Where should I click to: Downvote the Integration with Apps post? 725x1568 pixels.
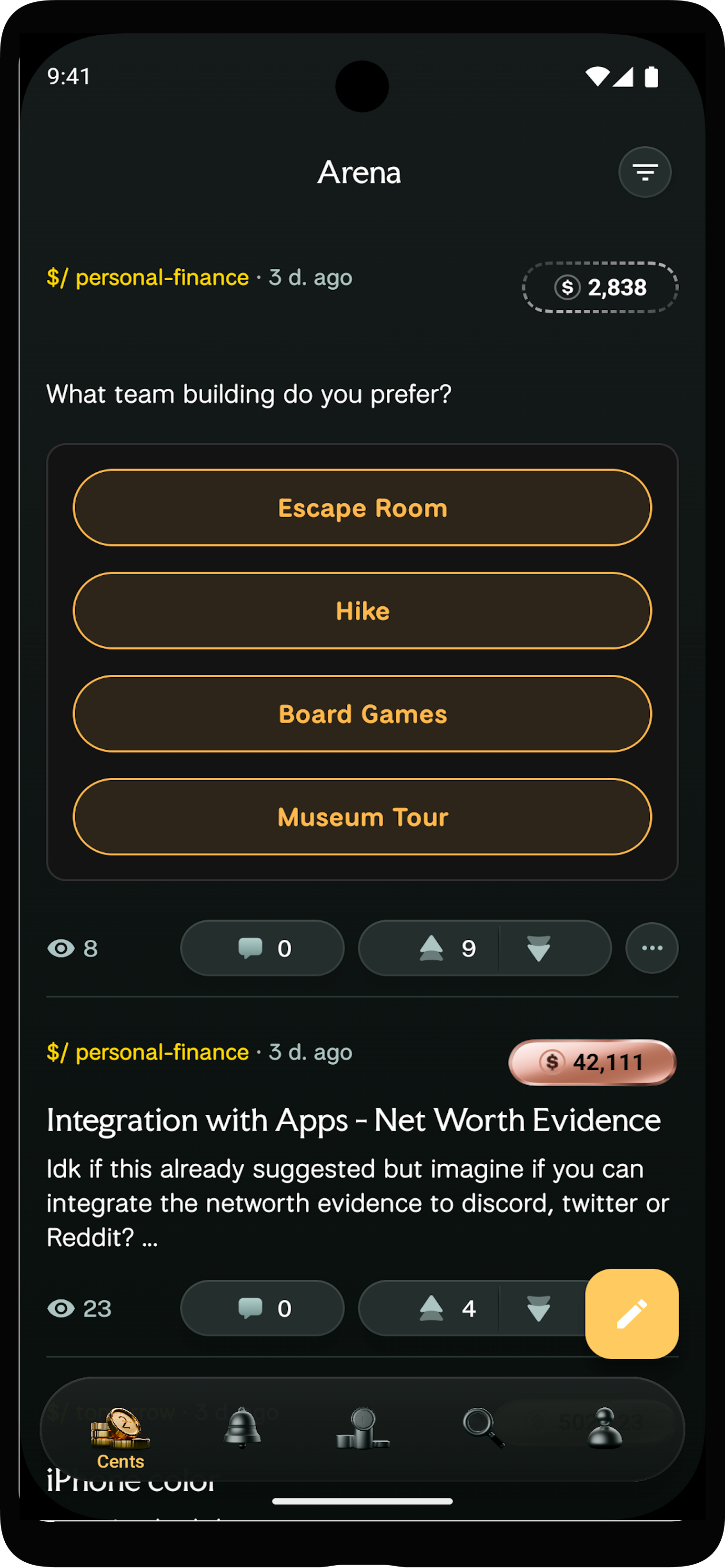pos(539,1308)
